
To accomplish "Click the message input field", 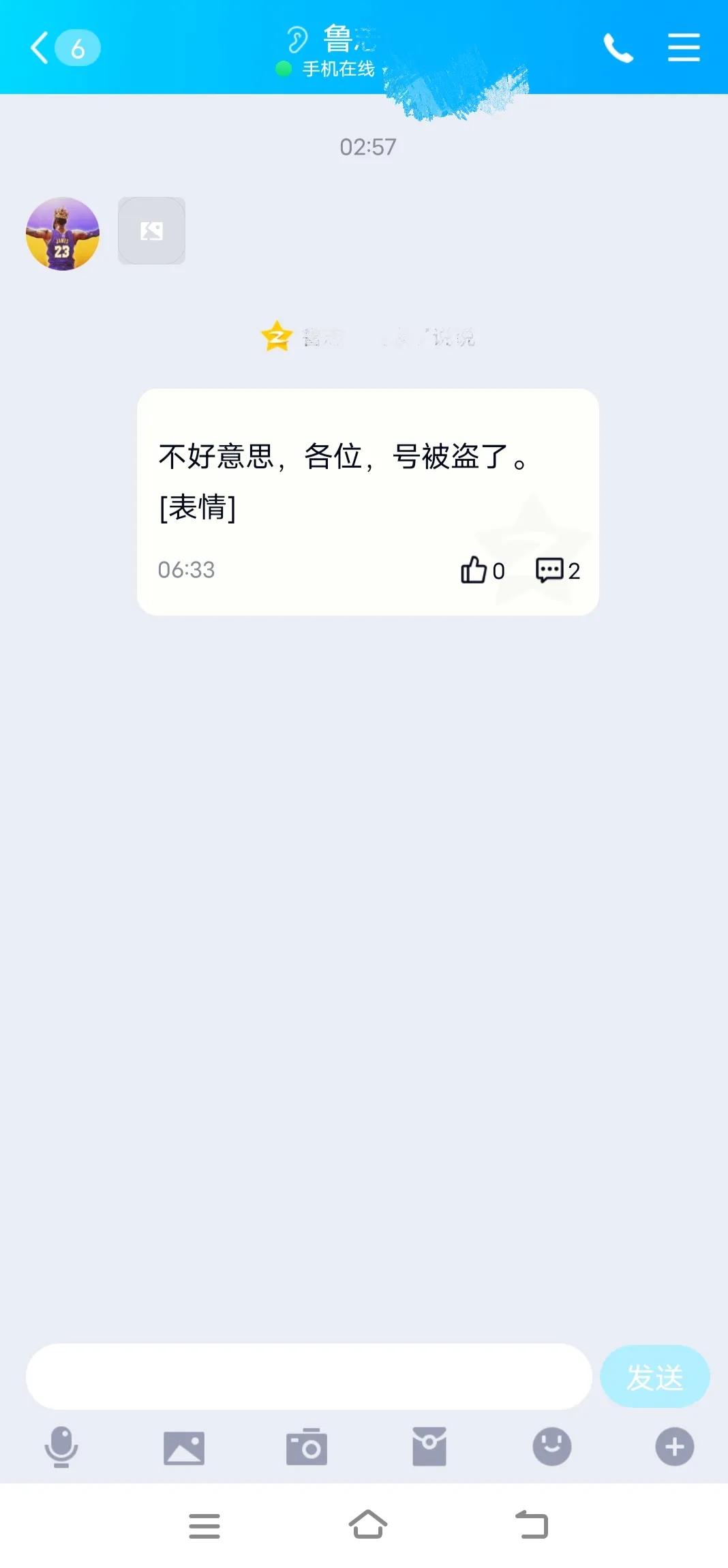I will (307, 1376).
